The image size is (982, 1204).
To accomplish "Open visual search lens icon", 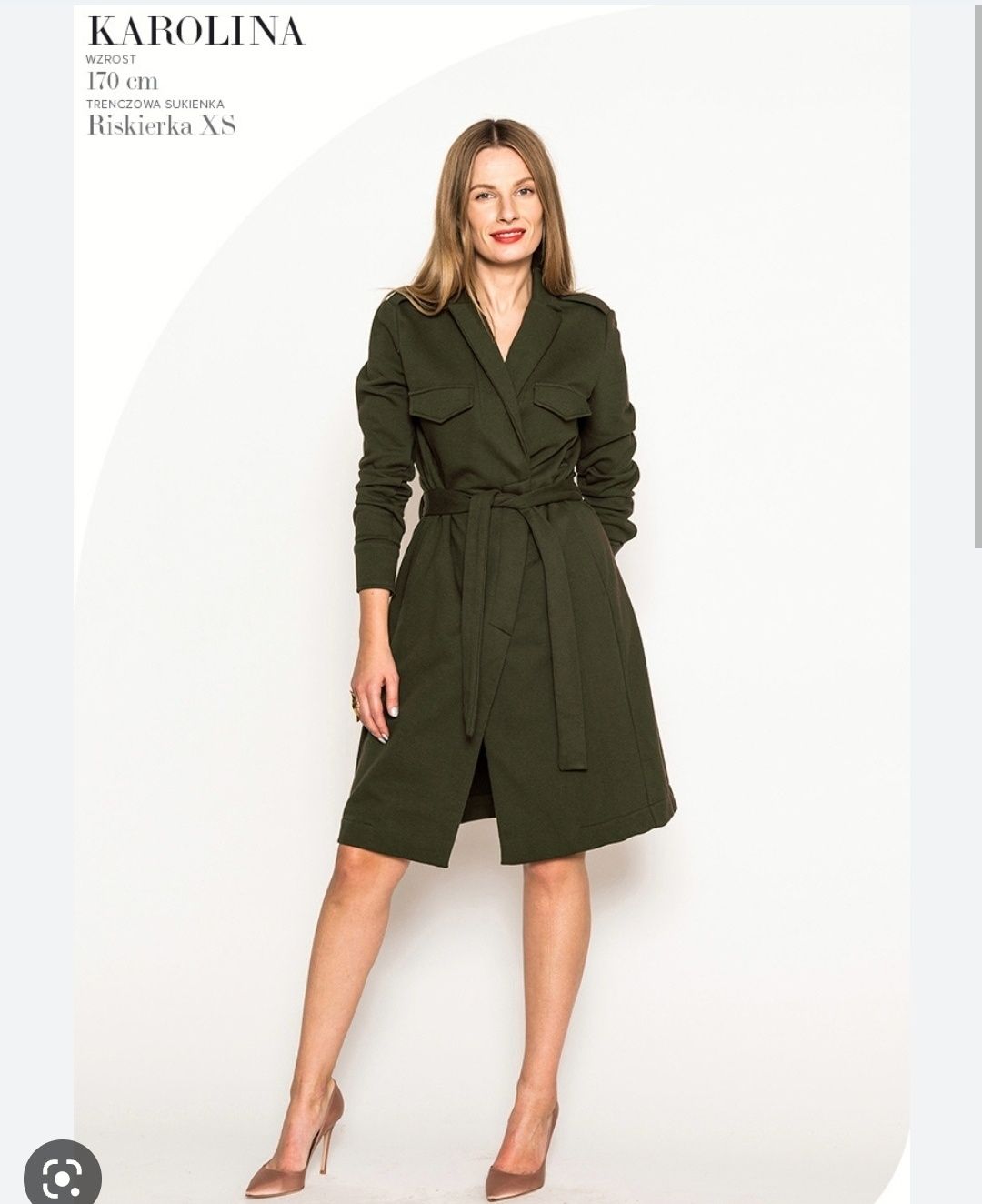I will tap(61, 1177).
